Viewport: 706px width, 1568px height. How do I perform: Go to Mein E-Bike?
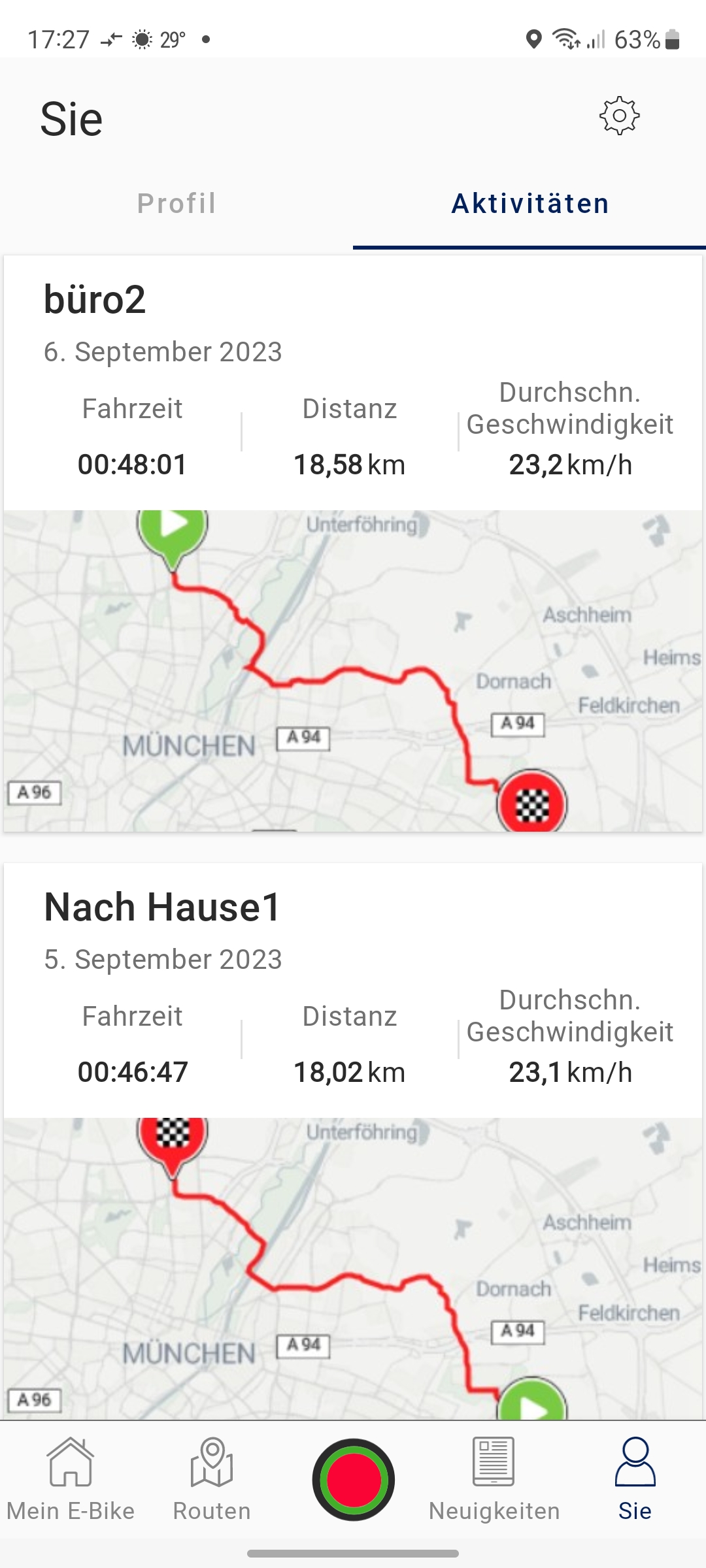tap(71, 1479)
